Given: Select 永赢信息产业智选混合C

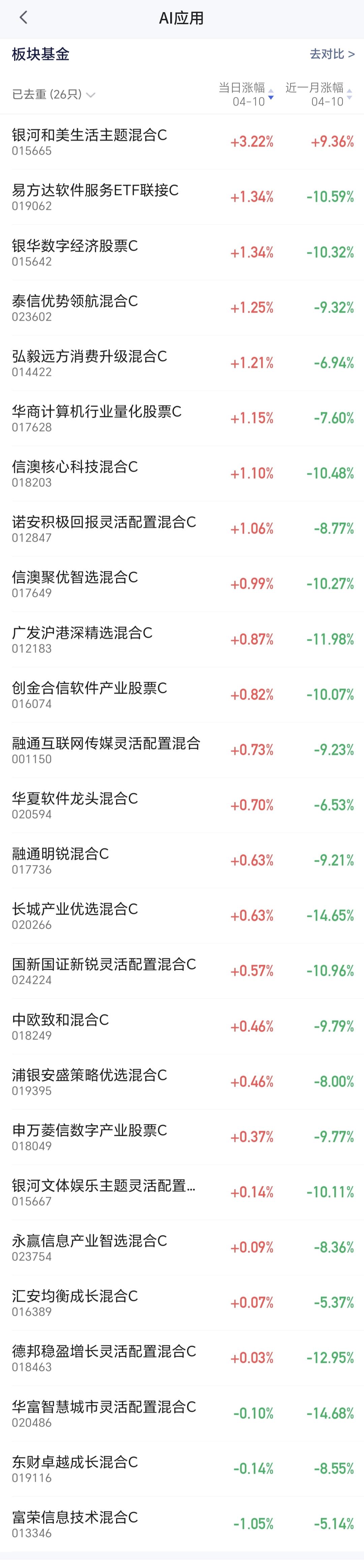Looking at the screenshot, I should pyautogui.click(x=182, y=1247).
